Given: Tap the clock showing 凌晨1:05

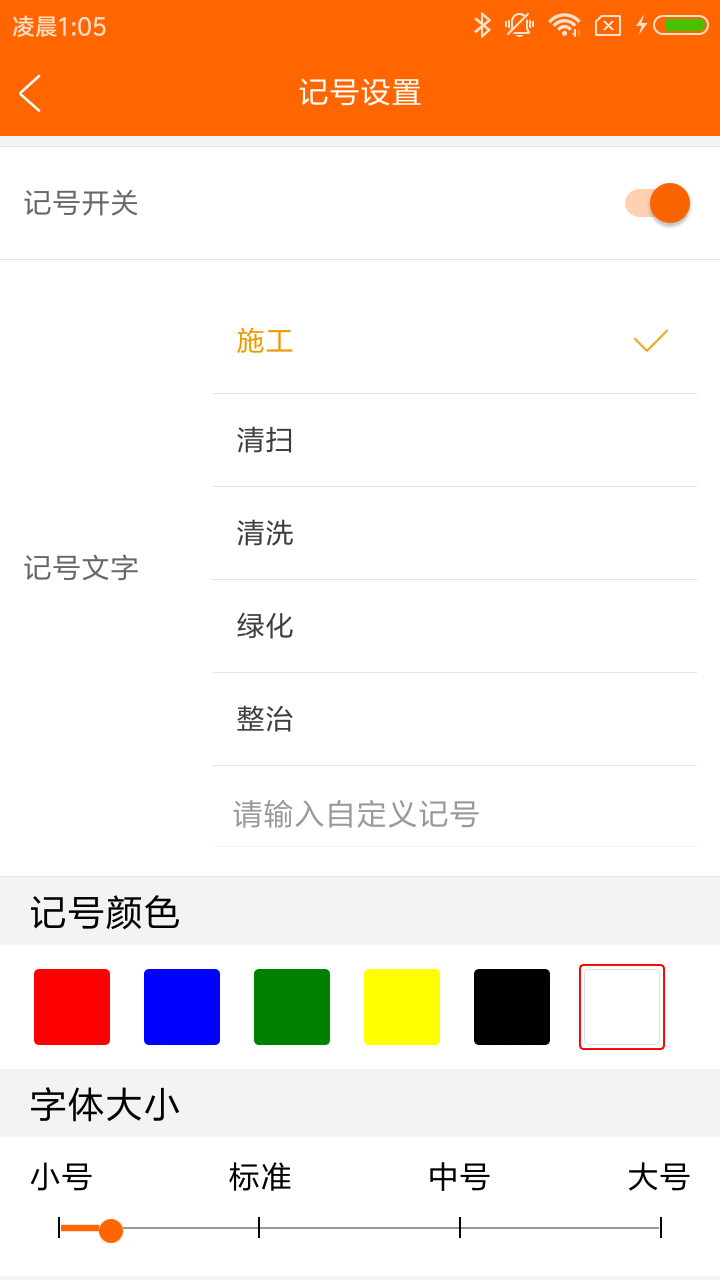Looking at the screenshot, I should tap(60, 27).
